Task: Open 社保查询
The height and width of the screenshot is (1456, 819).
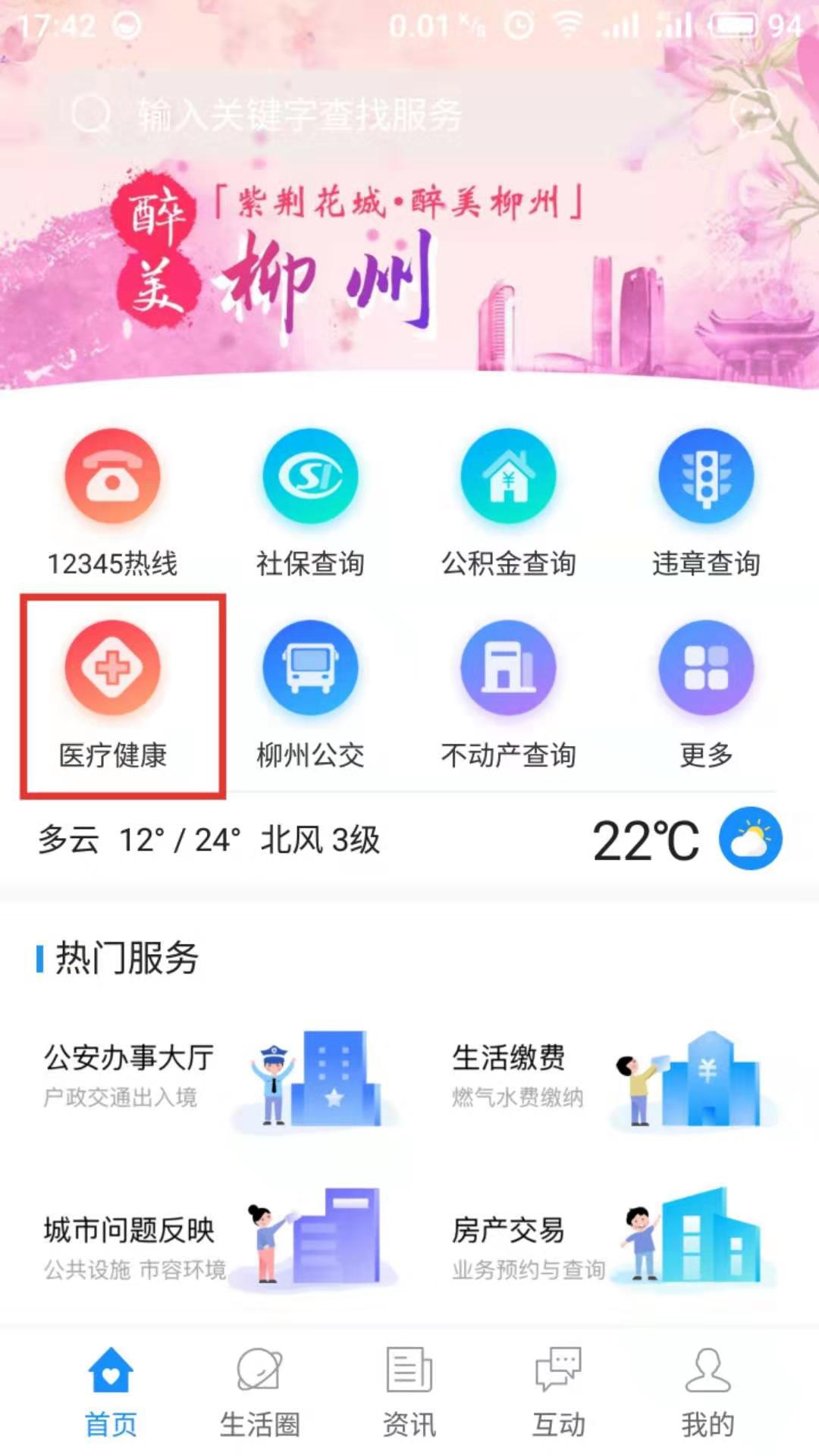Action: pos(310,502)
